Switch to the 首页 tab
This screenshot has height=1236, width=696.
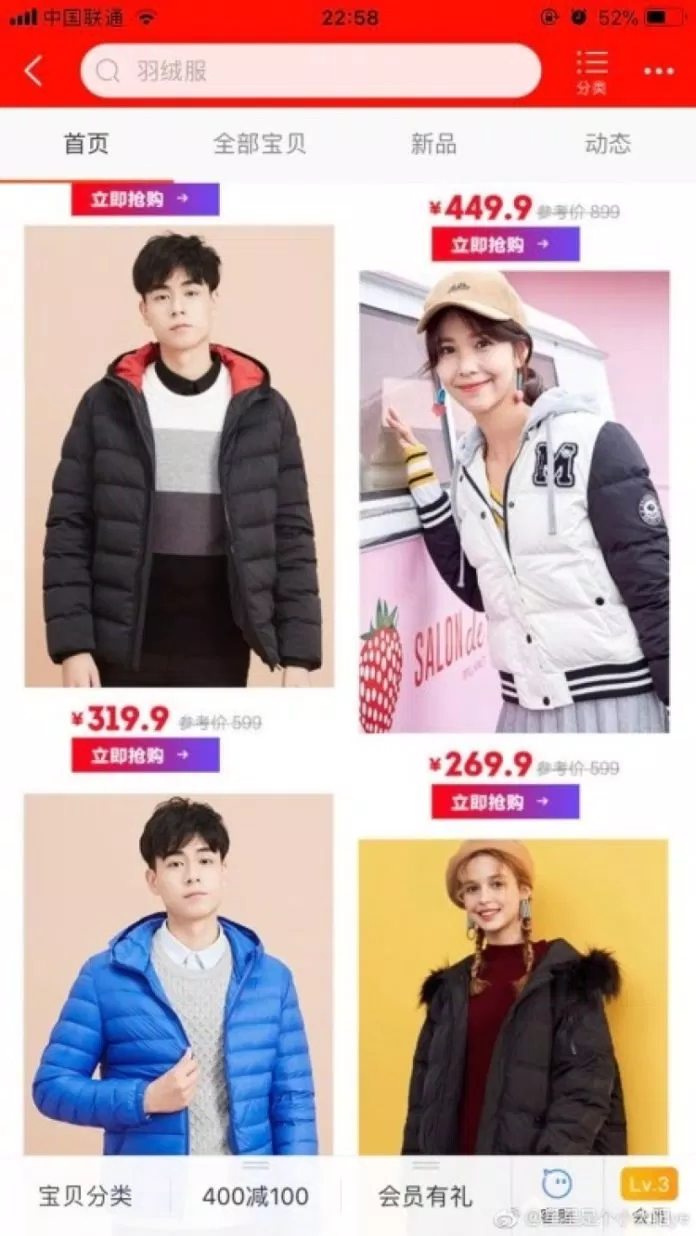[x=86, y=144]
